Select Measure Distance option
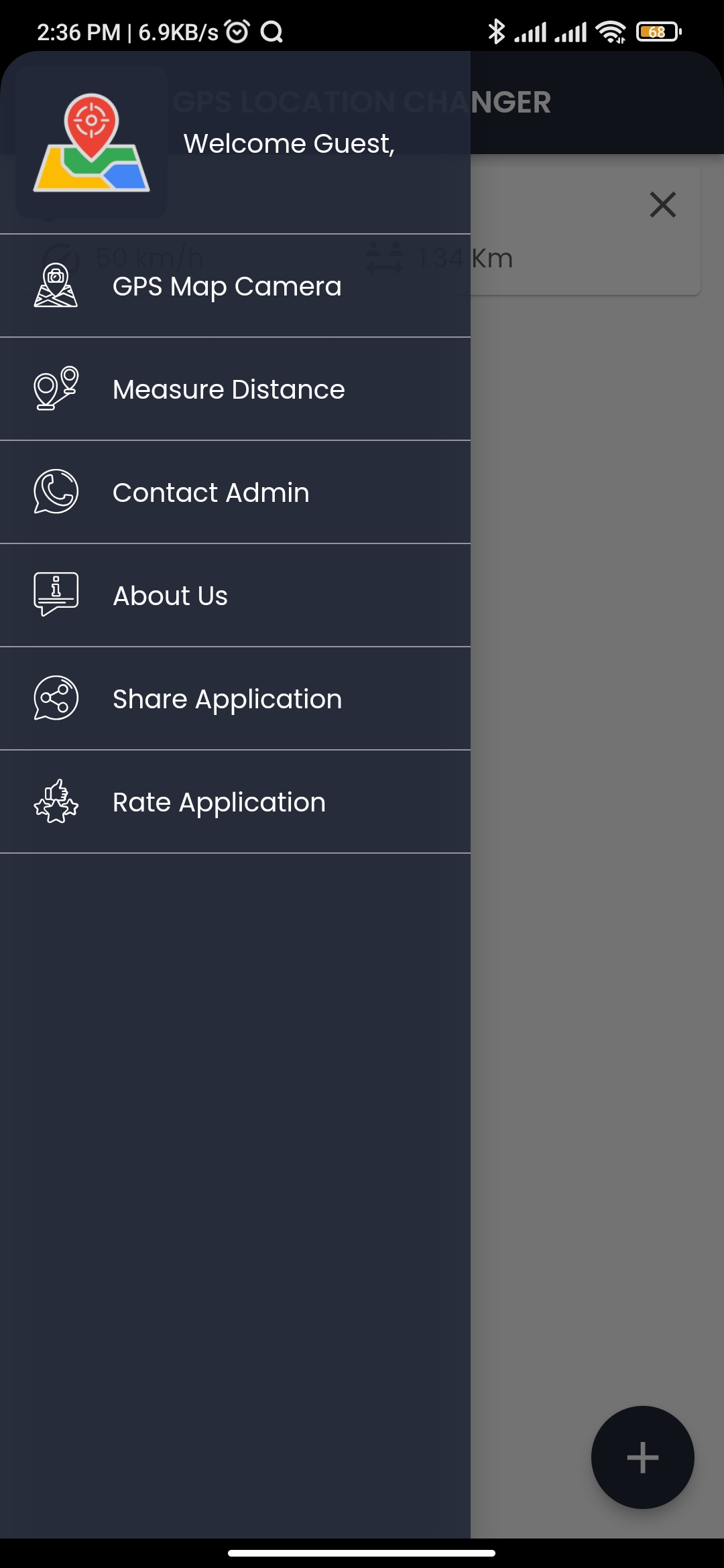724x1568 pixels. [x=228, y=389]
